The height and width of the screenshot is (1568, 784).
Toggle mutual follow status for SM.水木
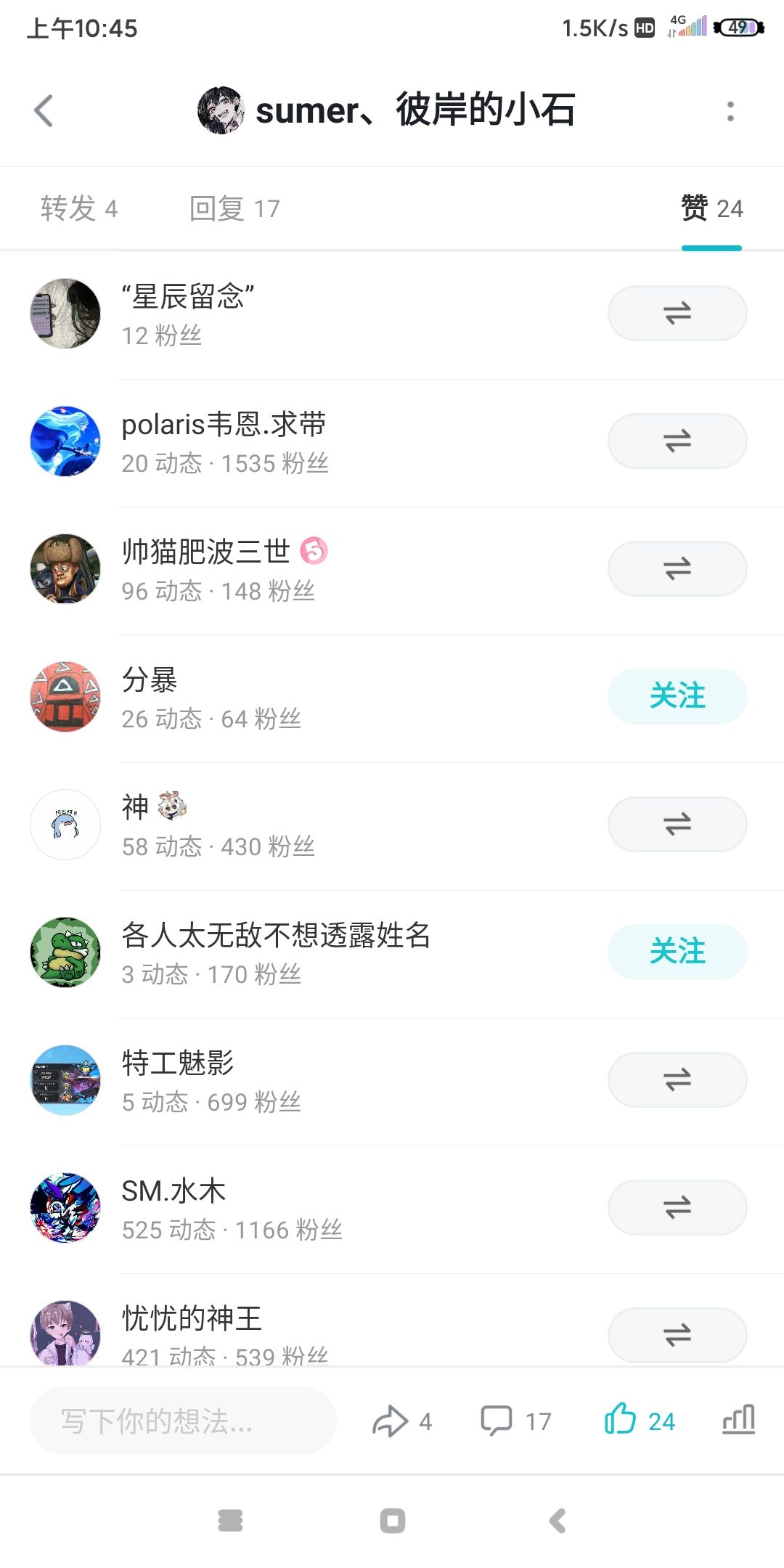(677, 1207)
